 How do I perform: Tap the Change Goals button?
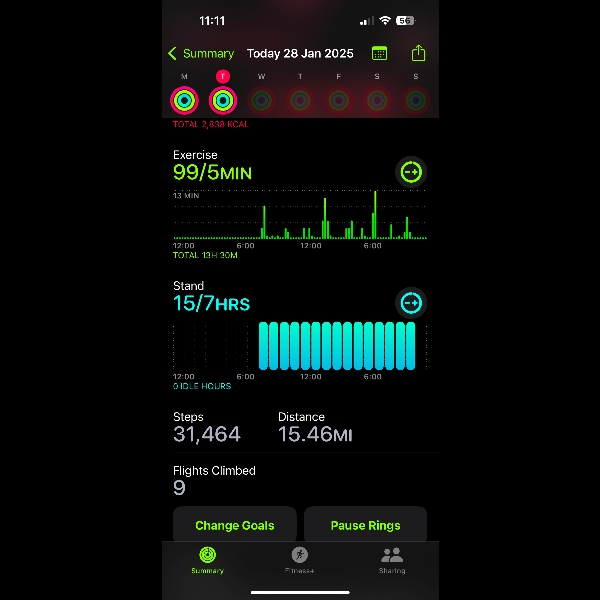(235, 525)
